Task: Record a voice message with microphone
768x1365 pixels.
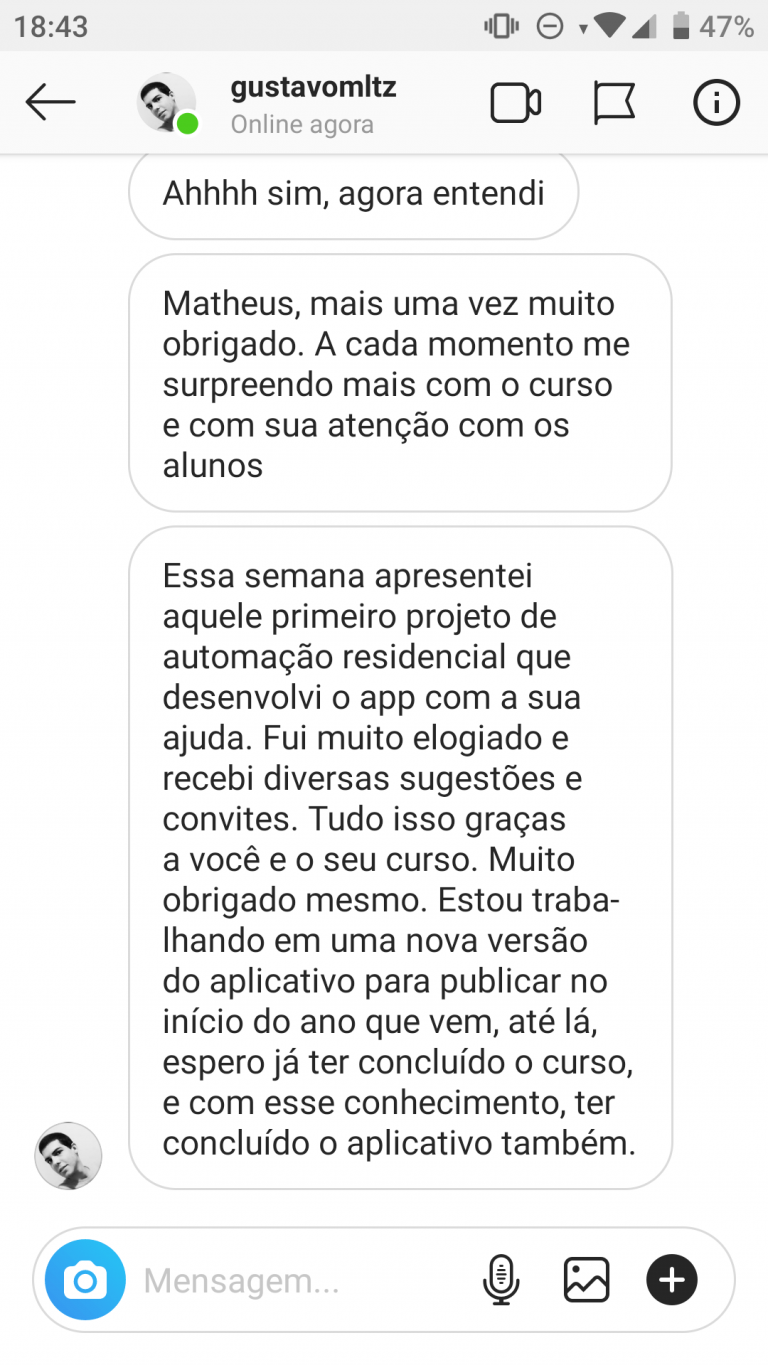Action: (501, 1280)
